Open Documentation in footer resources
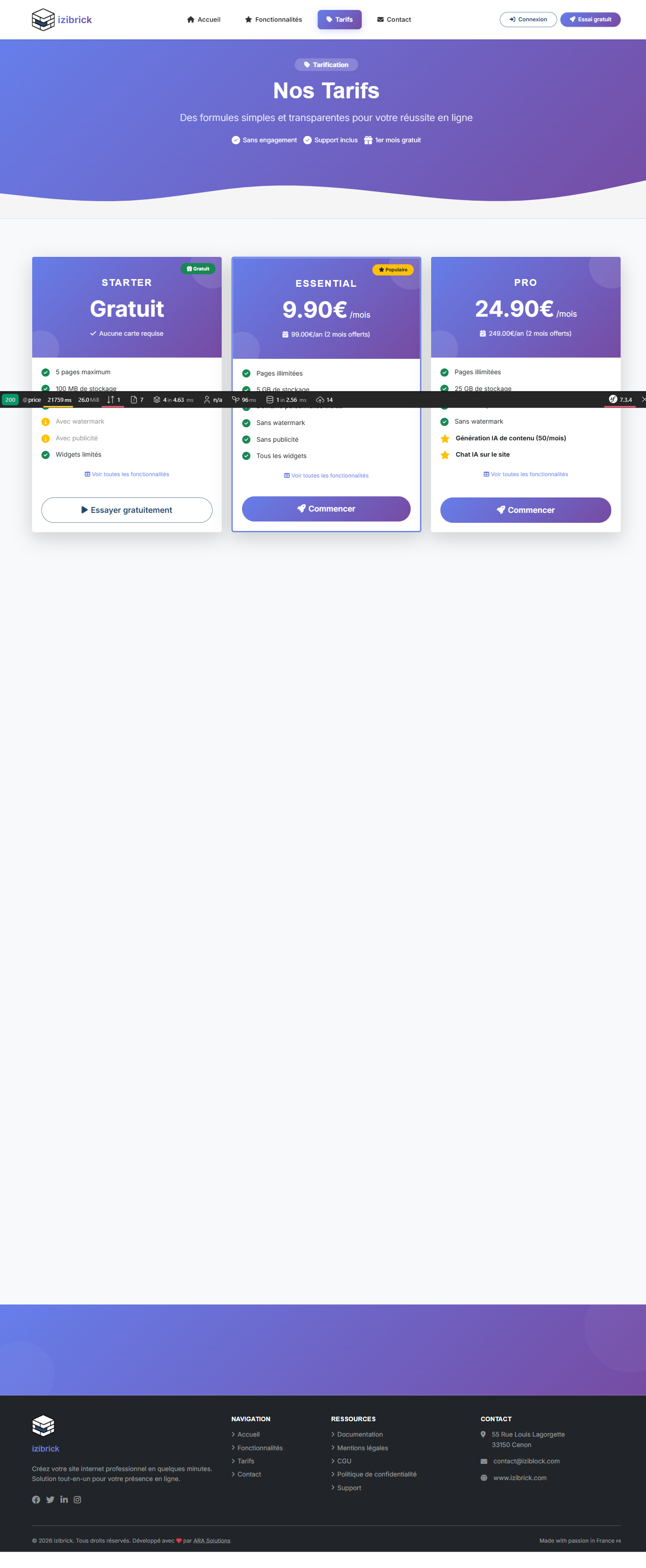 click(359, 1435)
